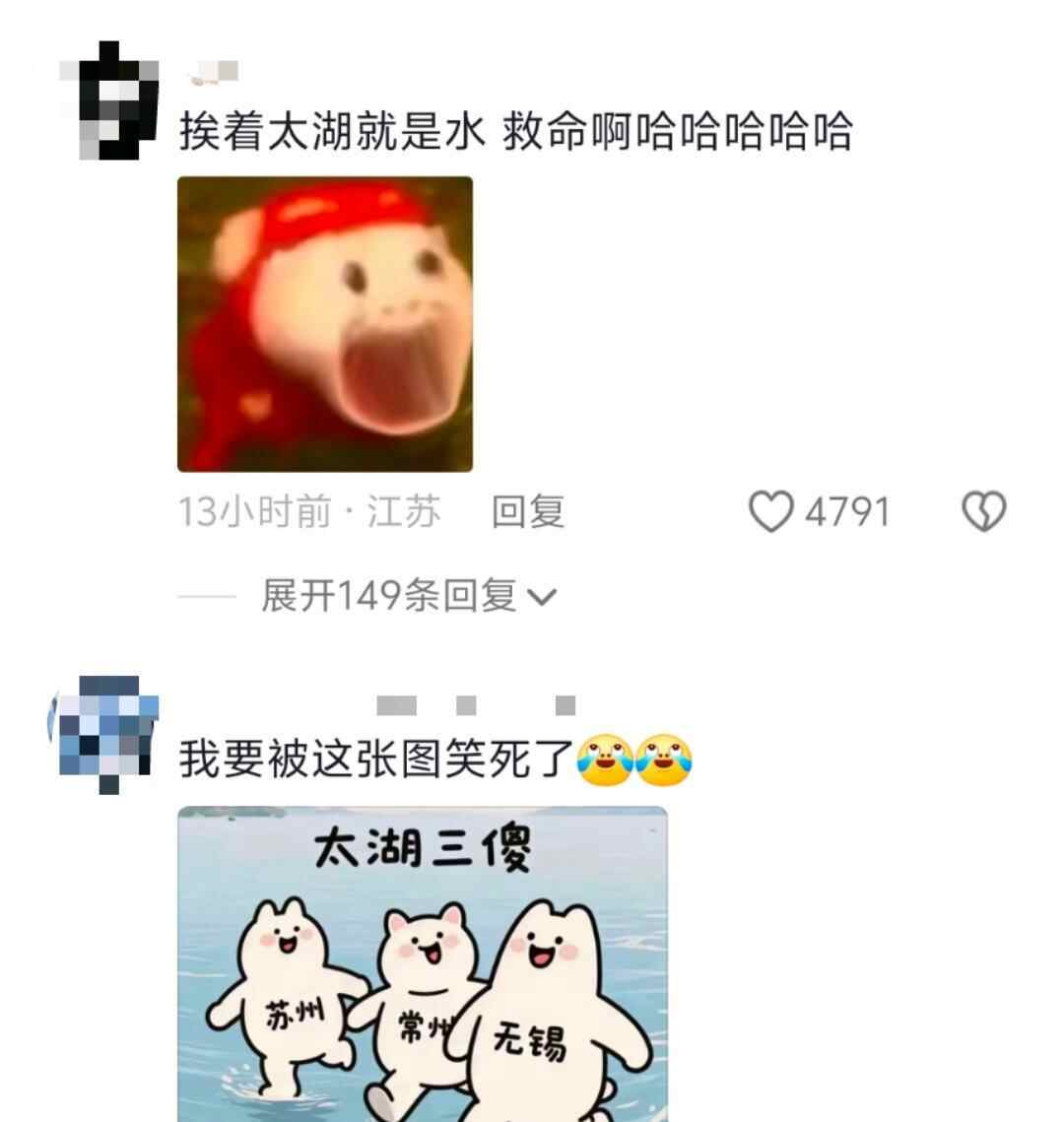
Task: Tap 回复 under the 13小时前 comment
Action: pyautogui.click(x=528, y=512)
